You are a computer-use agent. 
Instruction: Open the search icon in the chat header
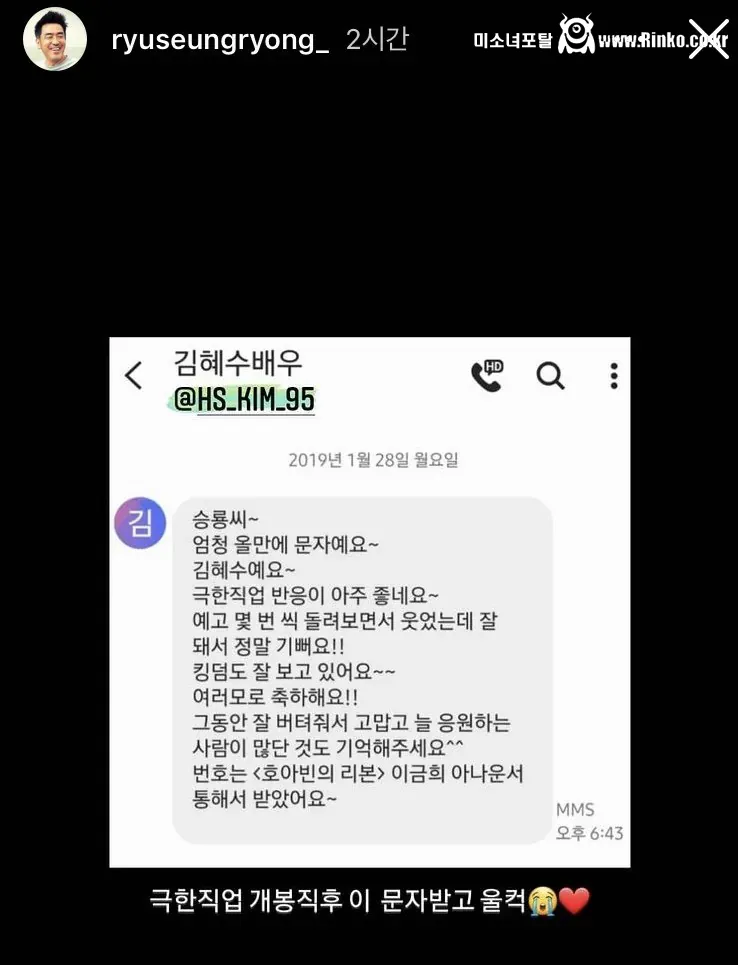[x=548, y=374]
